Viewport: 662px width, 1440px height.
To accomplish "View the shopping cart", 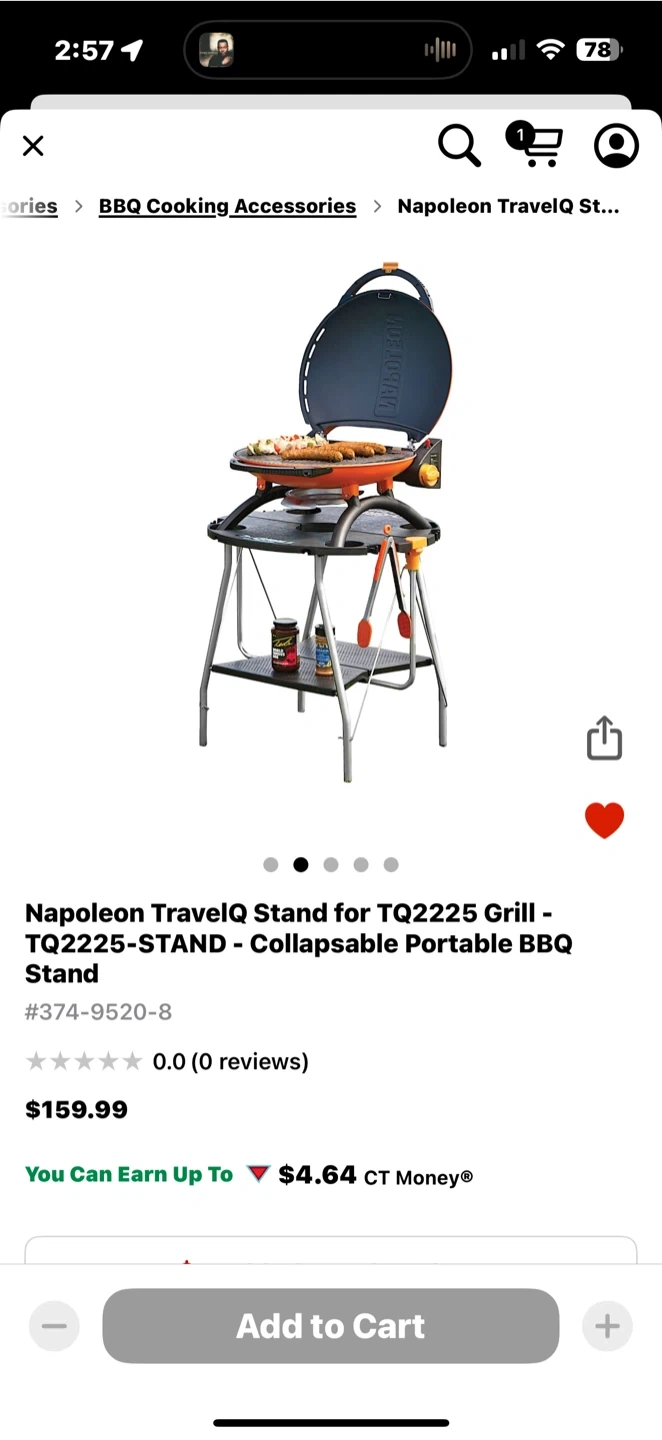I will (537, 146).
